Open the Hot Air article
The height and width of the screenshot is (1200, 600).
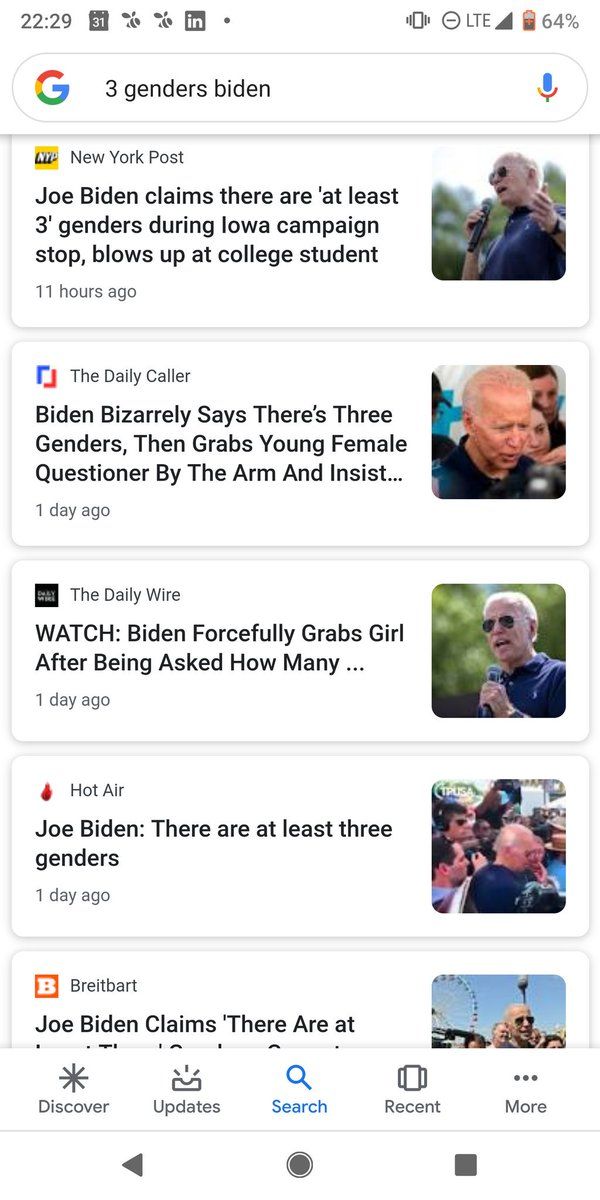[x=300, y=846]
